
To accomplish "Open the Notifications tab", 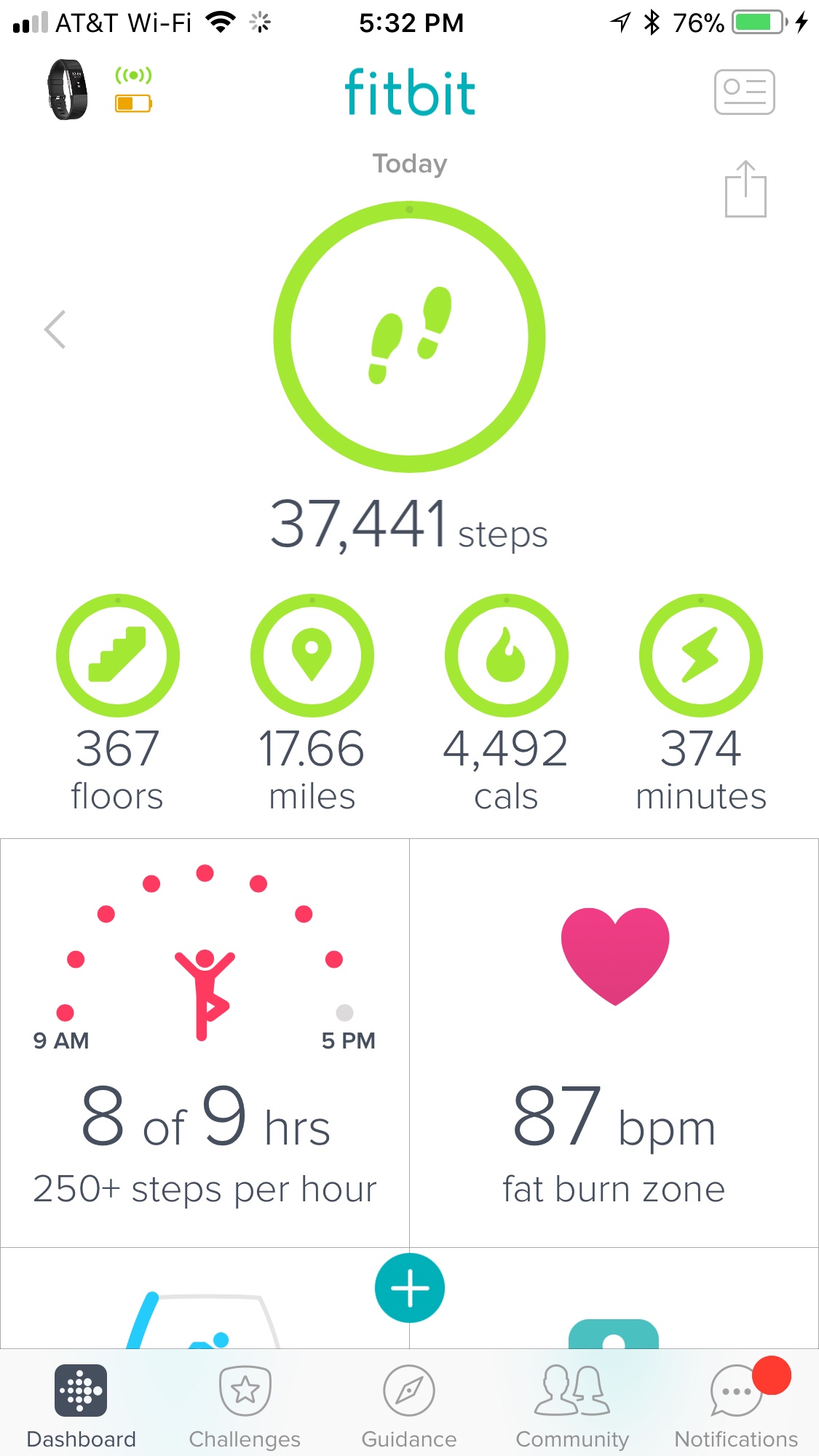I will (x=736, y=1406).
